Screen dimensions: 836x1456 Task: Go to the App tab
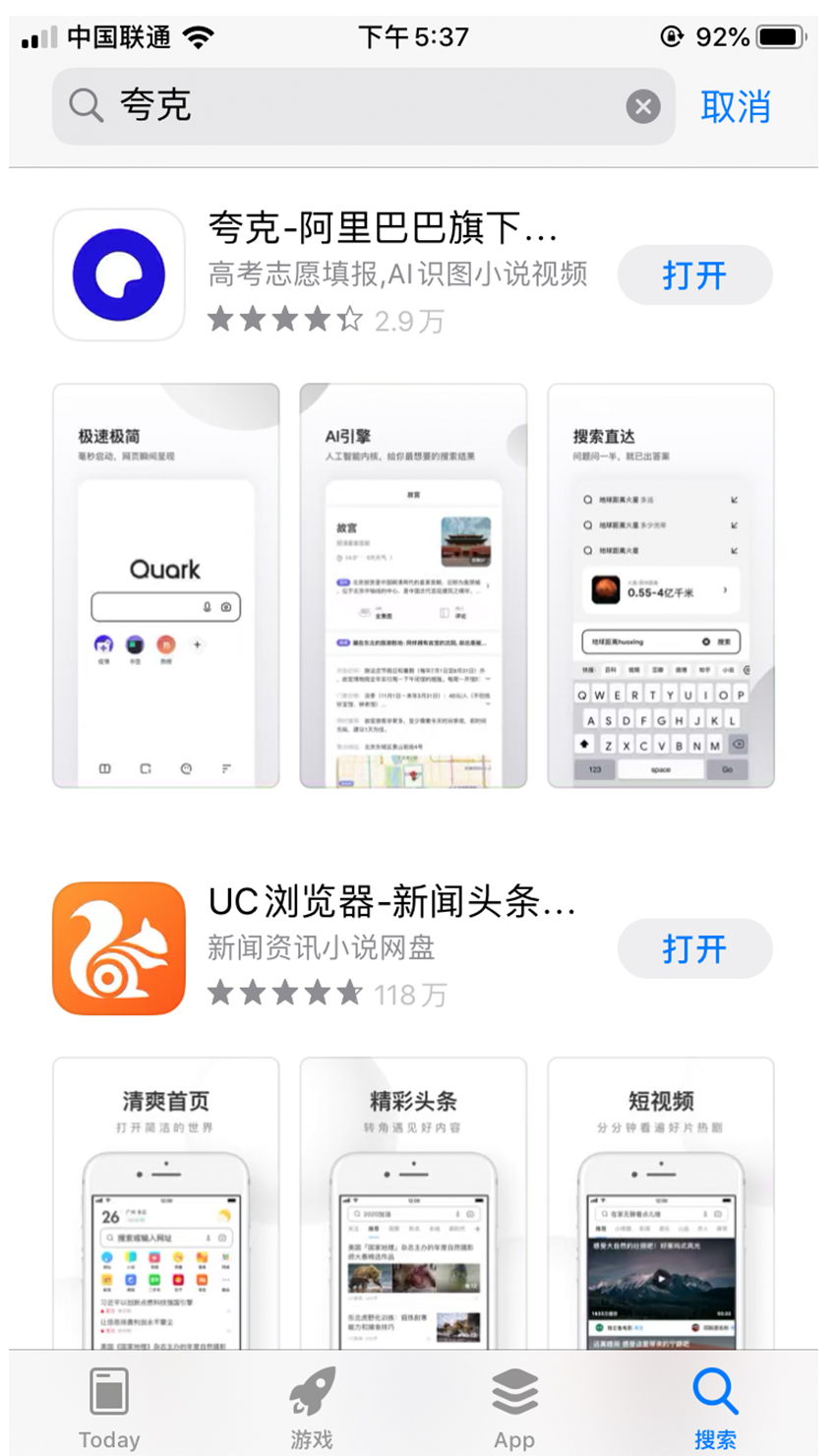(x=514, y=1407)
